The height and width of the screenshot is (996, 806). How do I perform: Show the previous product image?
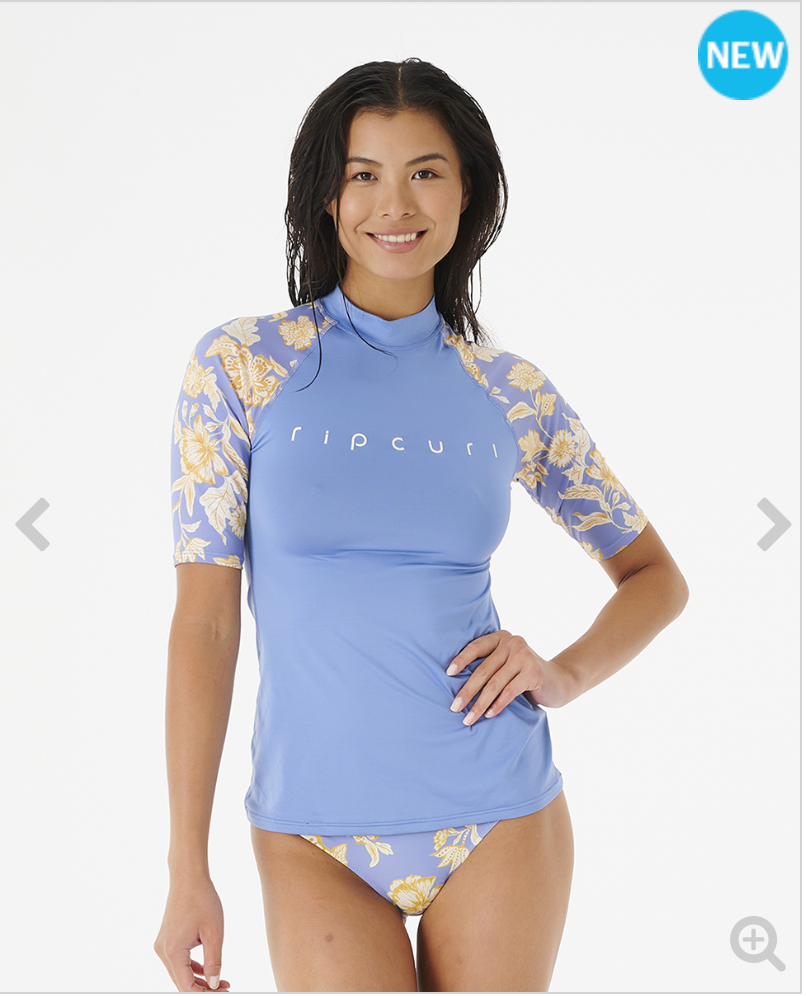click(33, 524)
